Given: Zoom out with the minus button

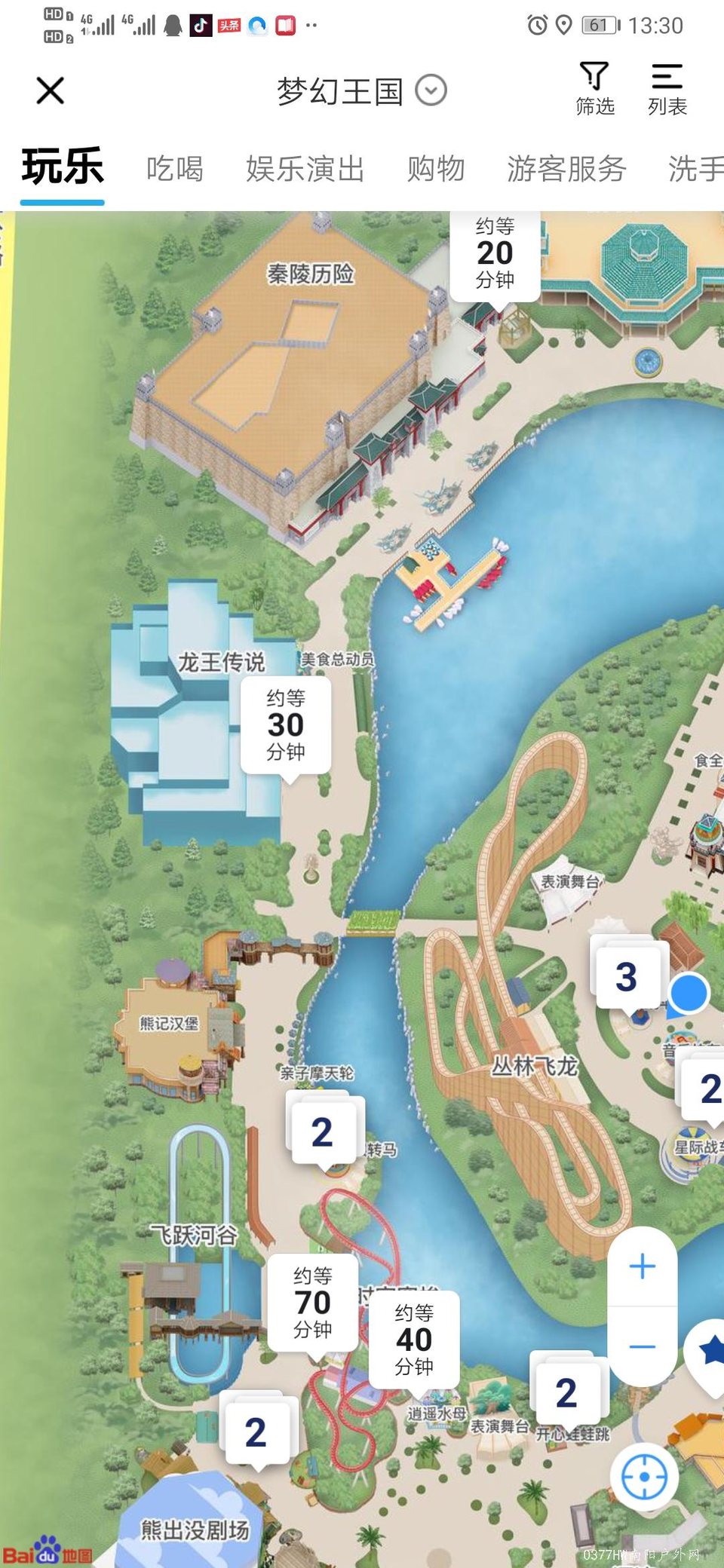Looking at the screenshot, I should (643, 1346).
